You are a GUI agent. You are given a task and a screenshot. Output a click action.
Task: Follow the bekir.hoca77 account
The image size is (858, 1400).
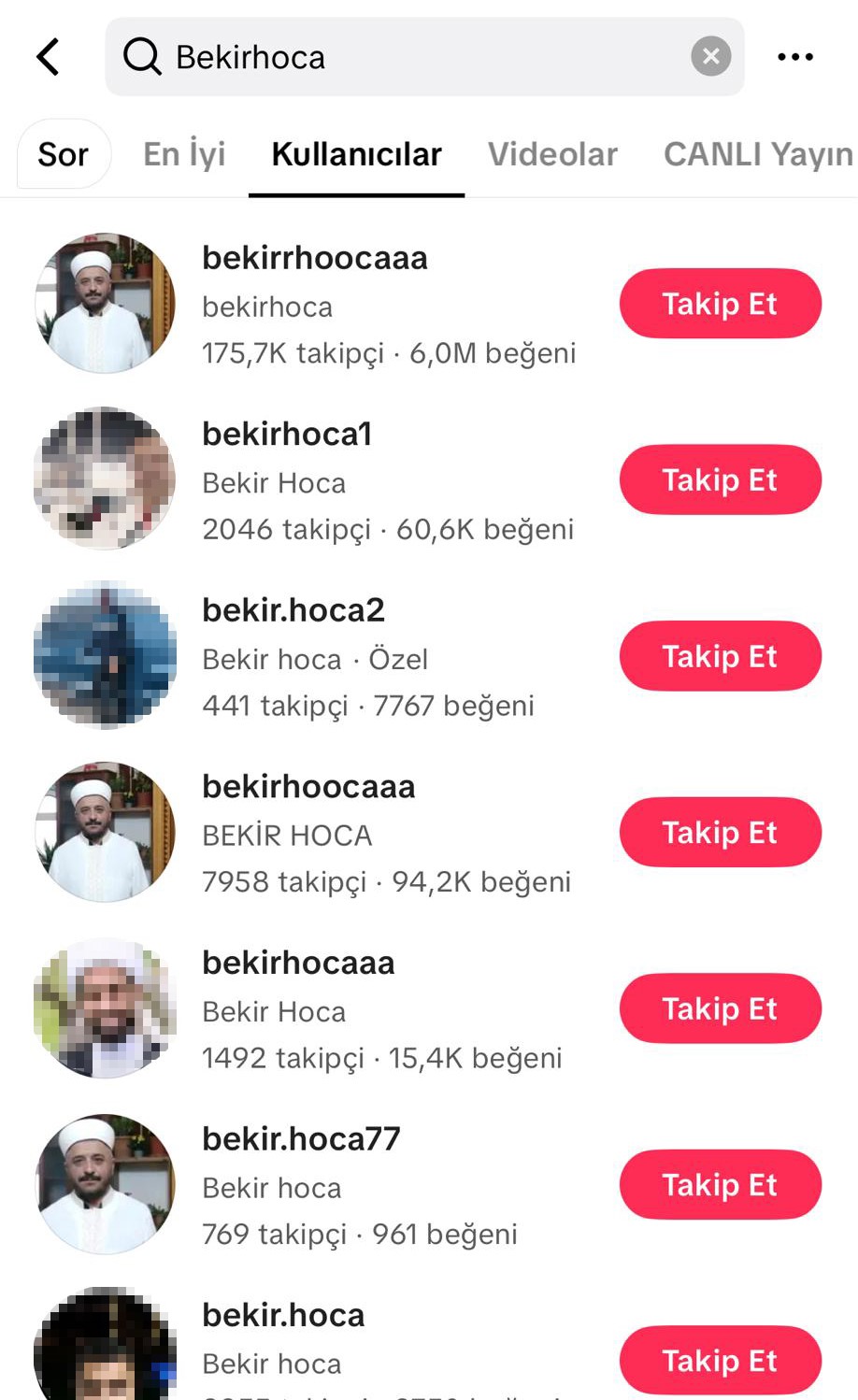[720, 1184]
